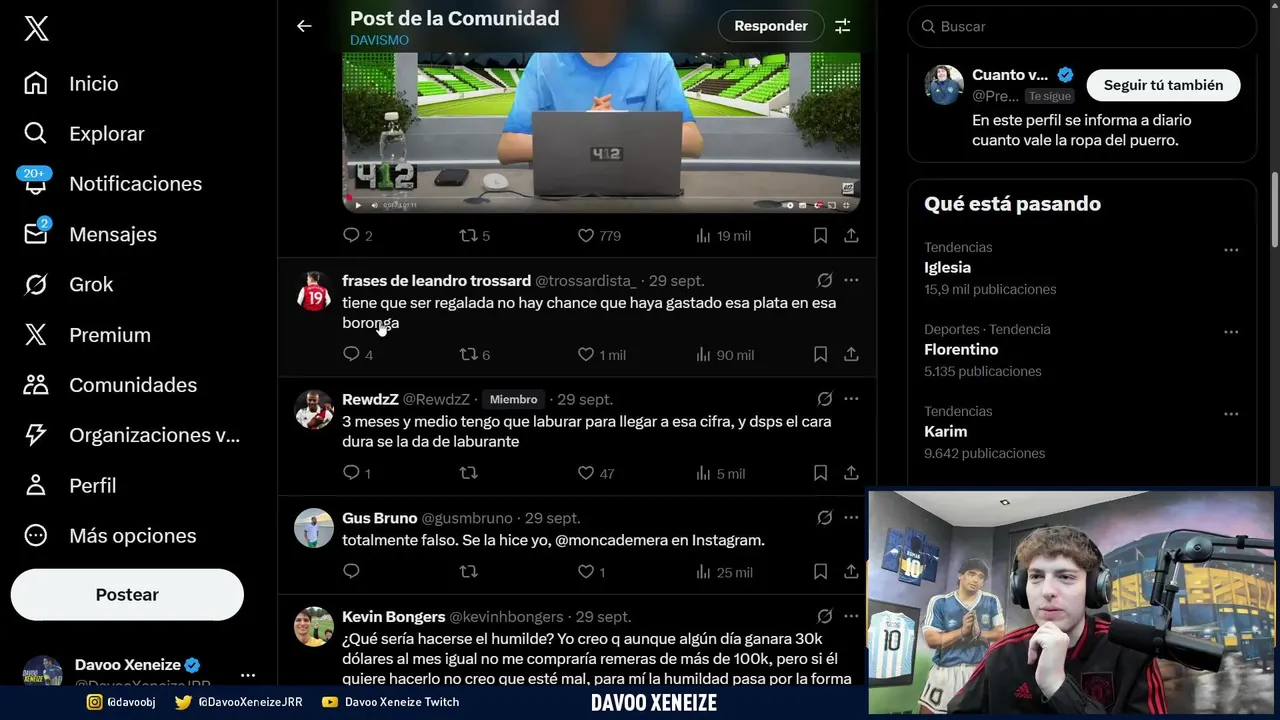Open the reply sorting filter icon
This screenshot has height=720, width=1280.
pos(843,27)
